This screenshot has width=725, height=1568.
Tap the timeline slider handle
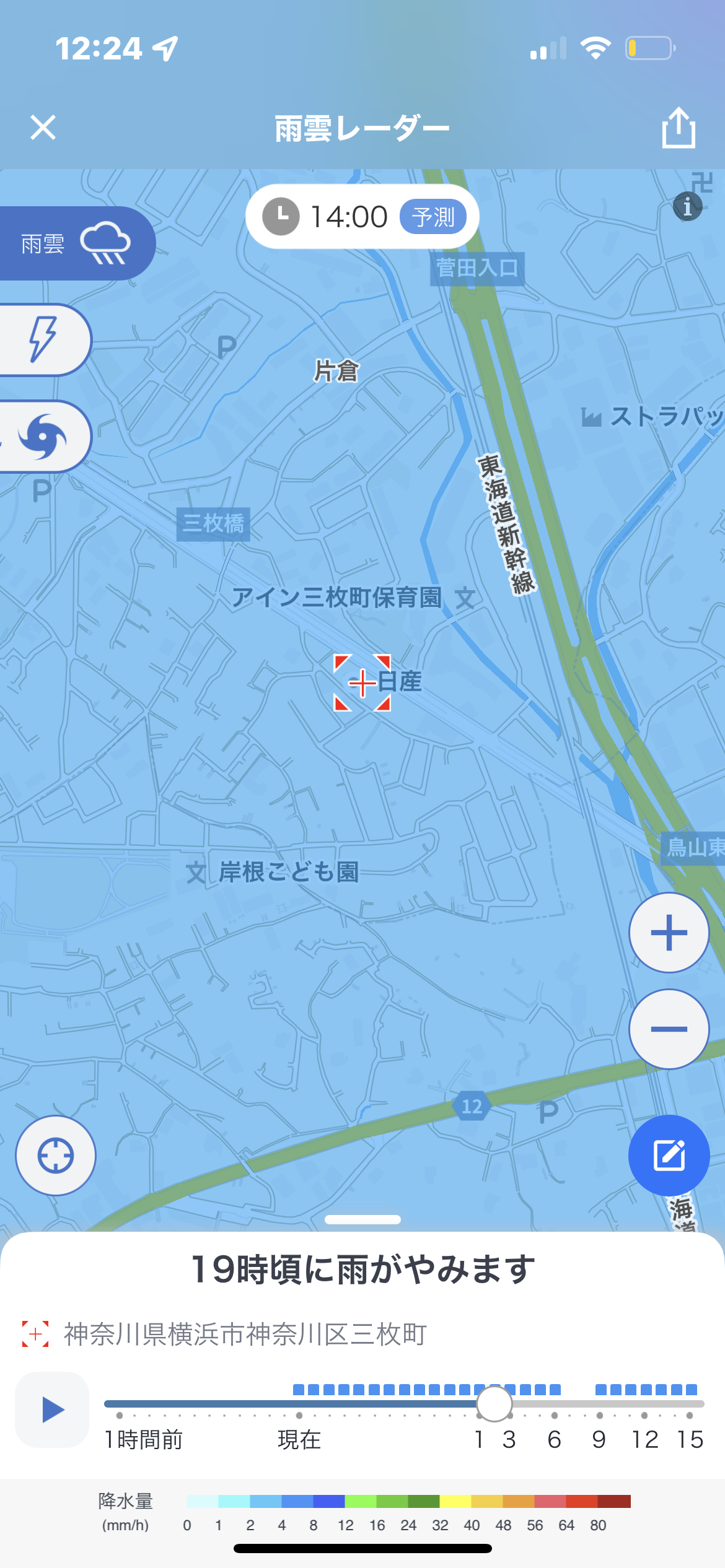(494, 1404)
